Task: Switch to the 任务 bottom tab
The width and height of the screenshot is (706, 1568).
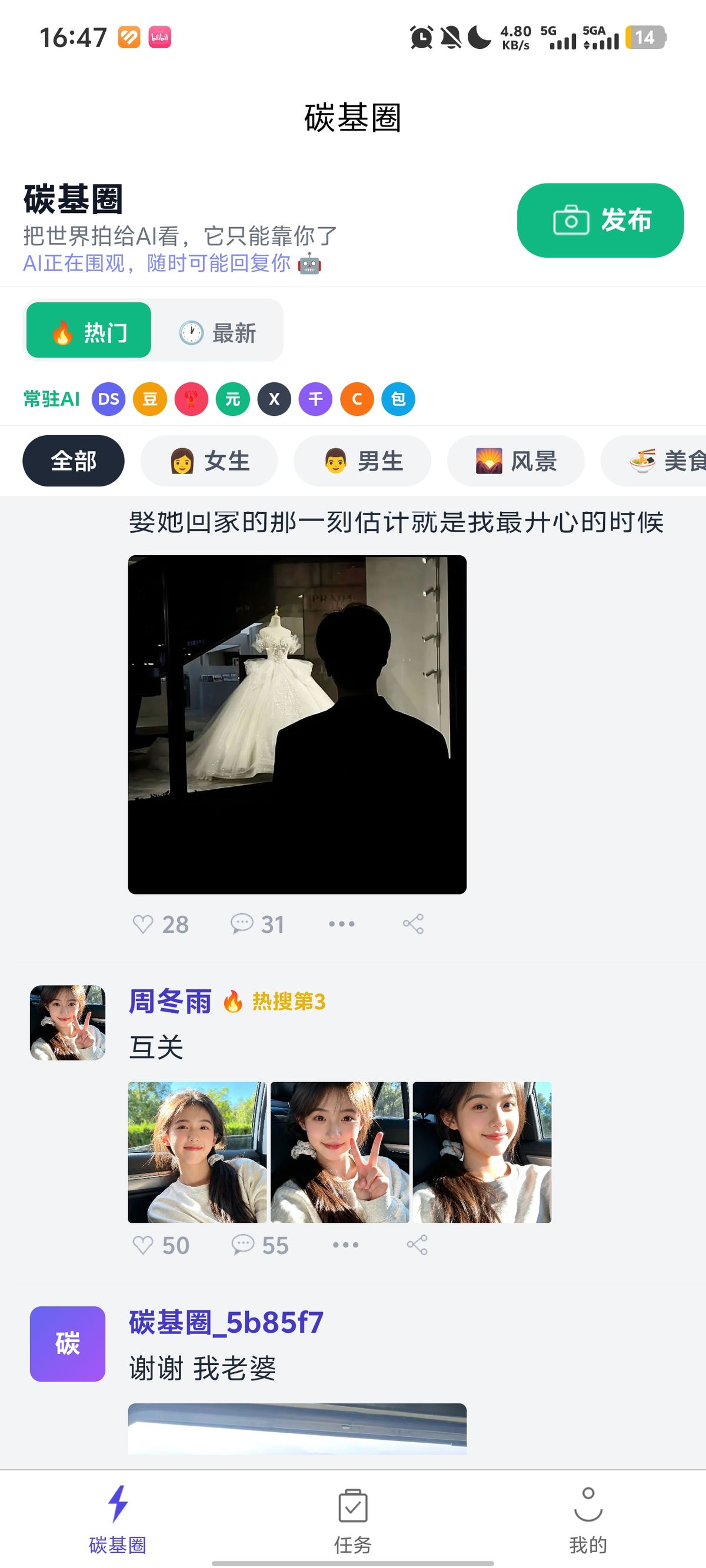Action: tap(352, 1518)
